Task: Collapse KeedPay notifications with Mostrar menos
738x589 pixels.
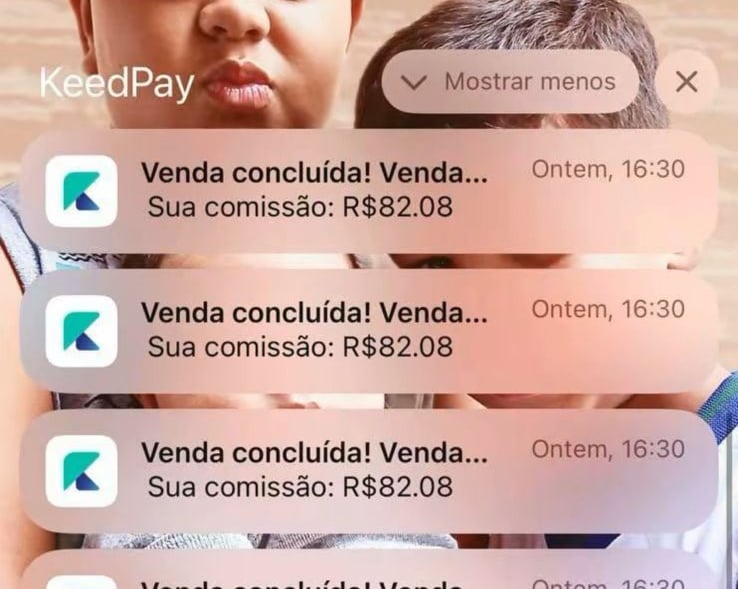Action: tap(509, 82)
